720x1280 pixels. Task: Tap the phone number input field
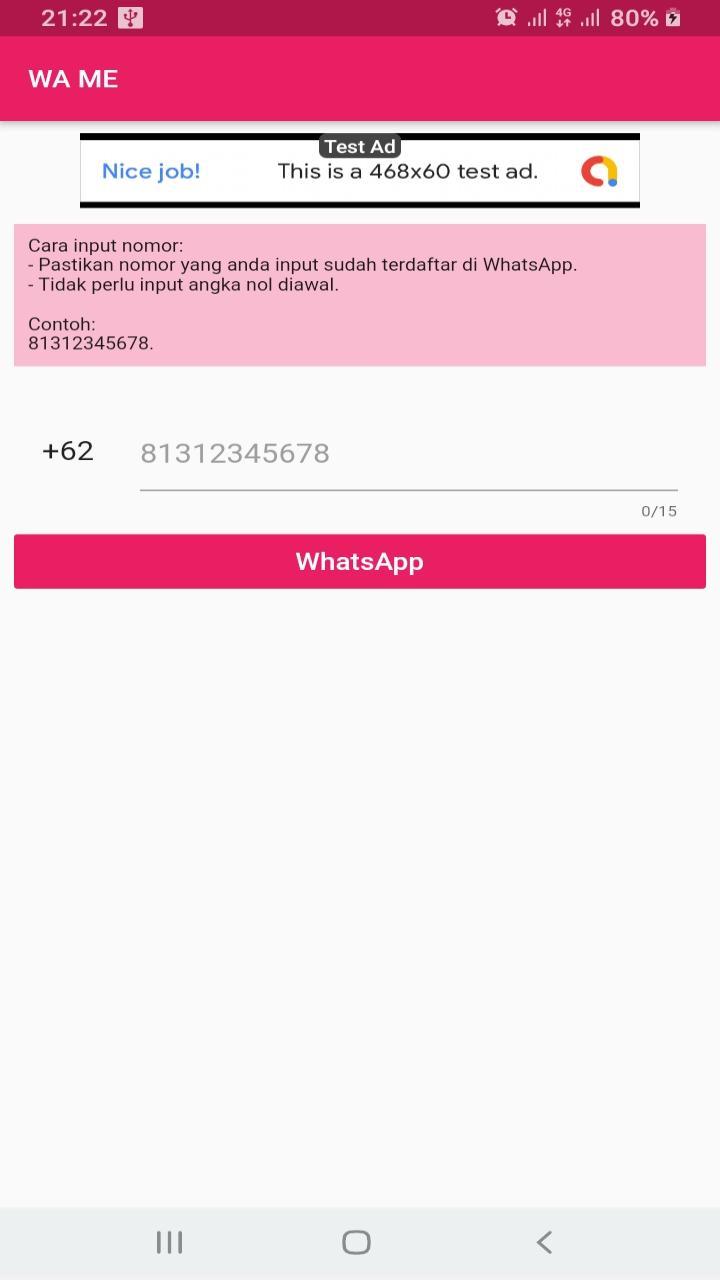click(408, 454)
